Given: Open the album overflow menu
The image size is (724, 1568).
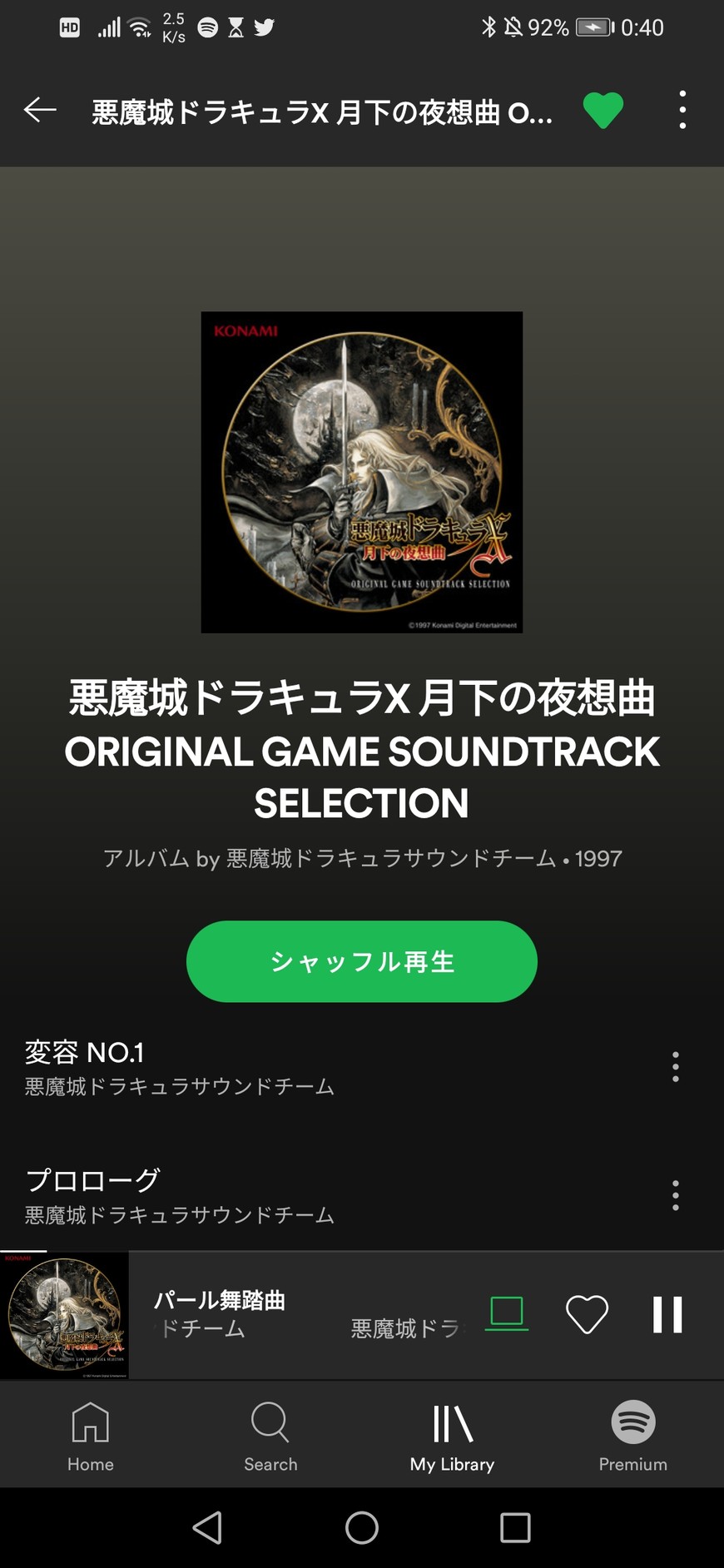Looking at the screenshot, I should click(x=682, y=110).
